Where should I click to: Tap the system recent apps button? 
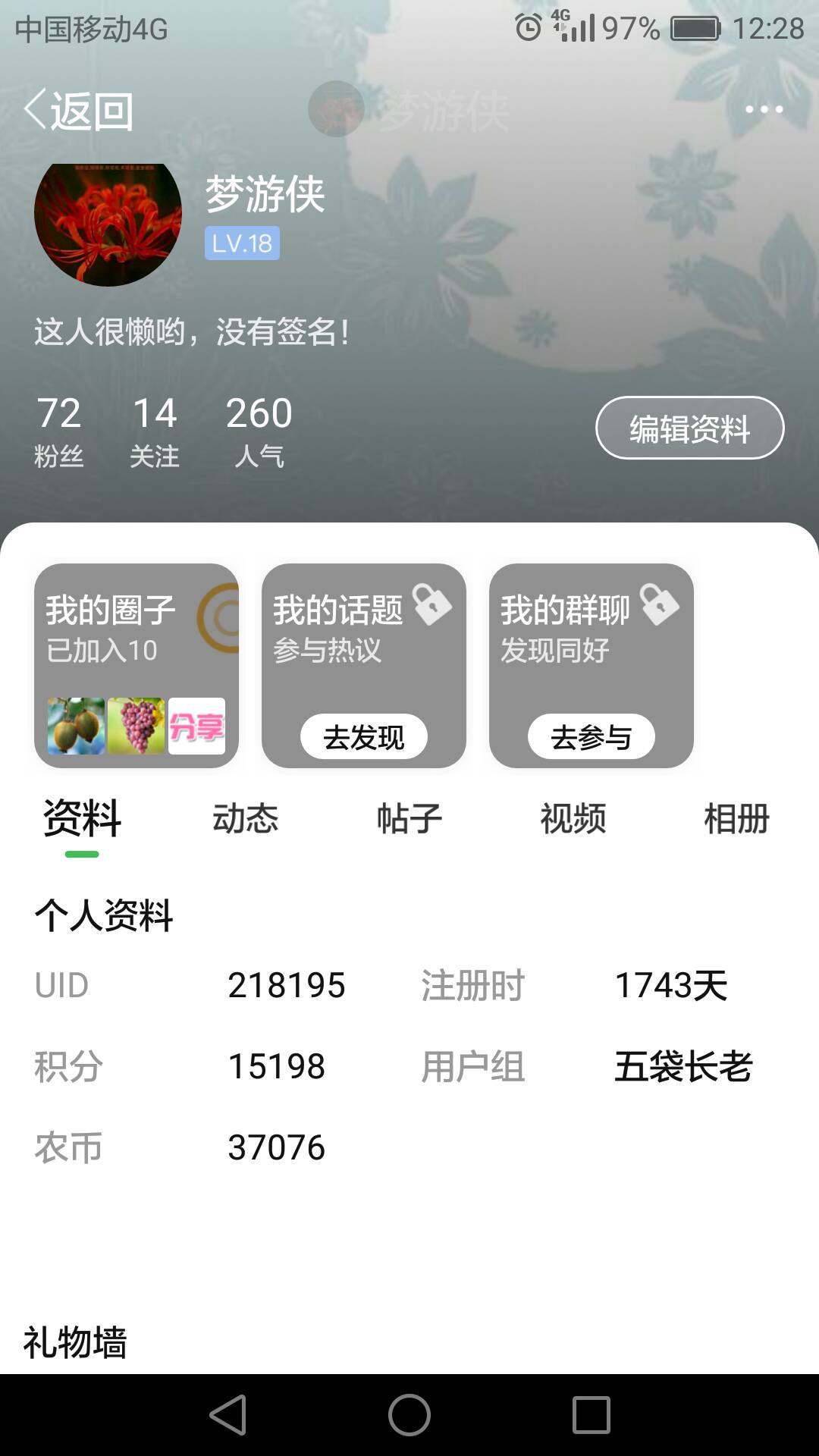click(x=591, y=1415)
